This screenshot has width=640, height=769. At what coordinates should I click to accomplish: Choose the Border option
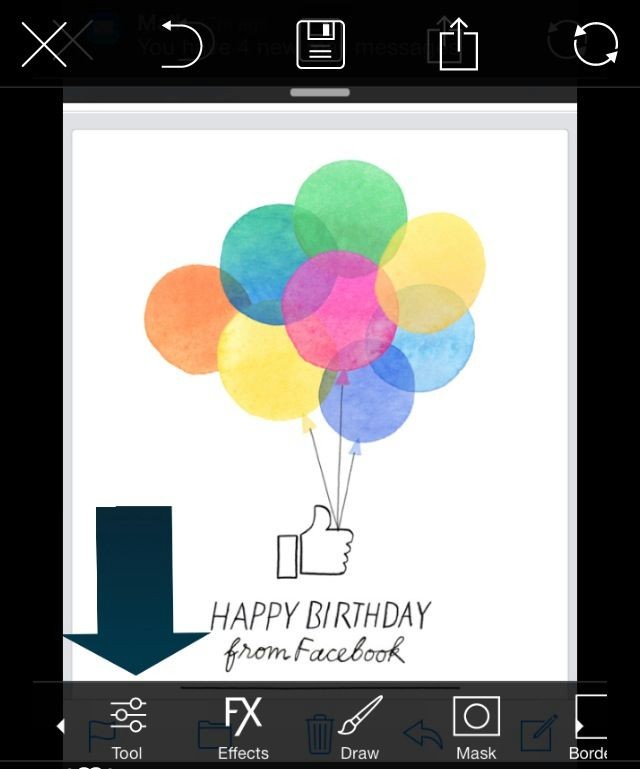590,728
